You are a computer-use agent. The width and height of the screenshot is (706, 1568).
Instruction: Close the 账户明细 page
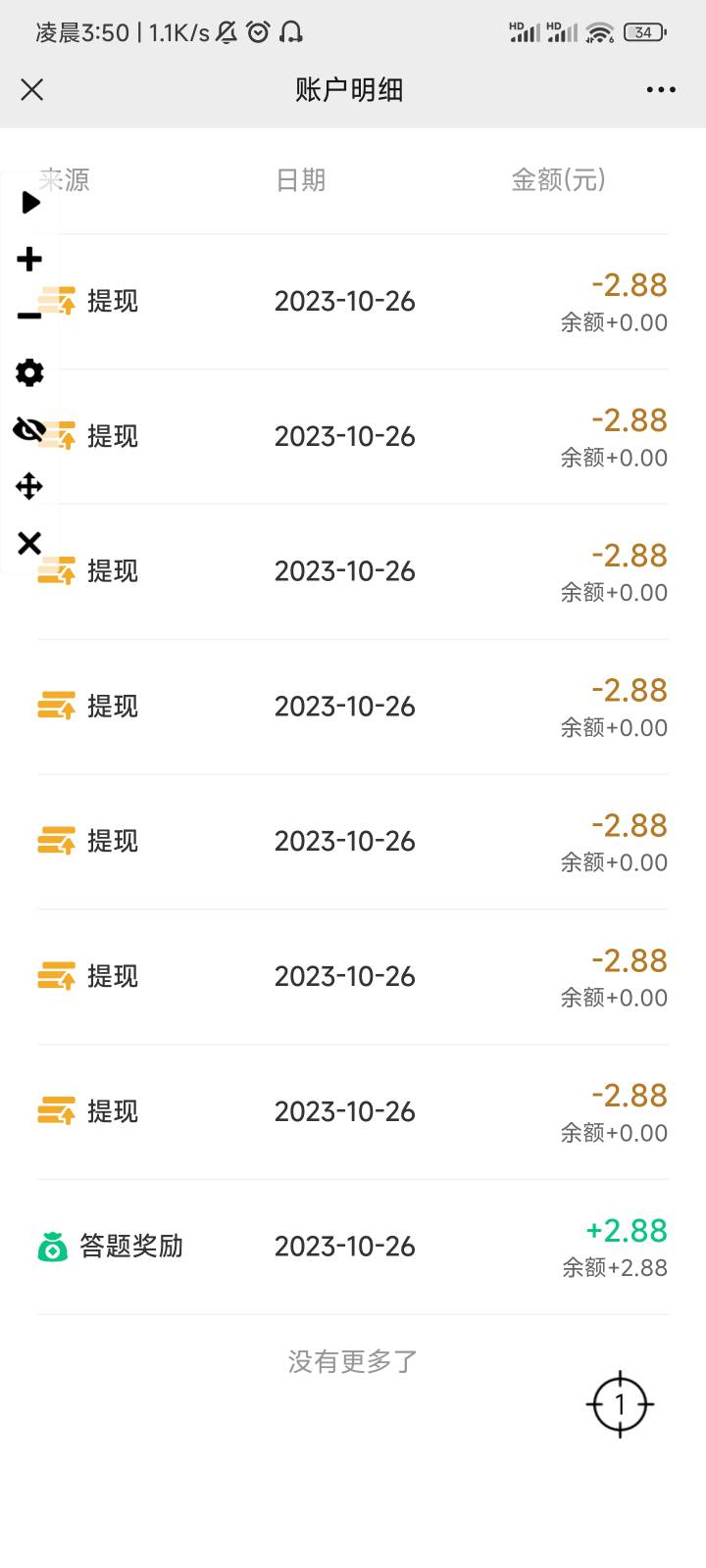(32, 90)
